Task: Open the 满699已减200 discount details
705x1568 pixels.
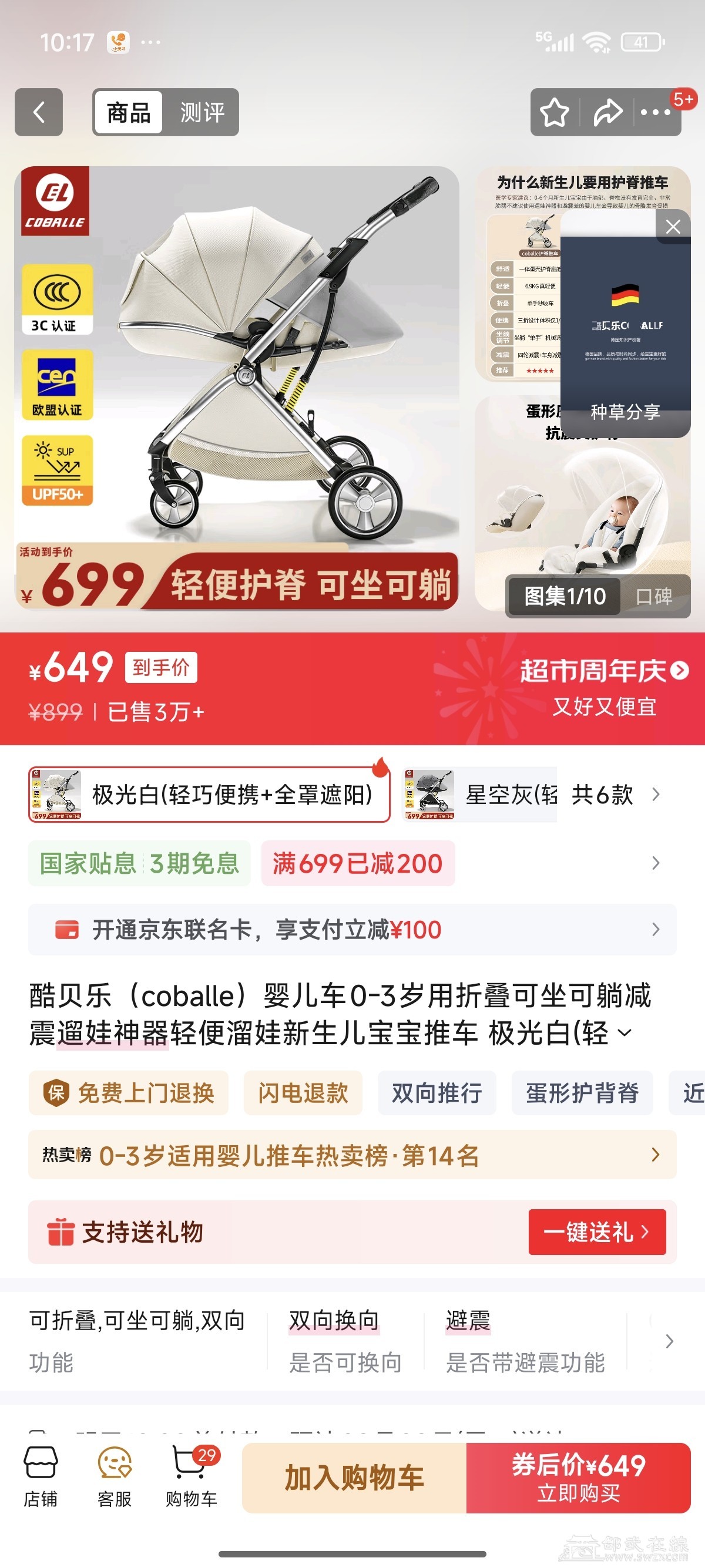Action: [357, 863]
